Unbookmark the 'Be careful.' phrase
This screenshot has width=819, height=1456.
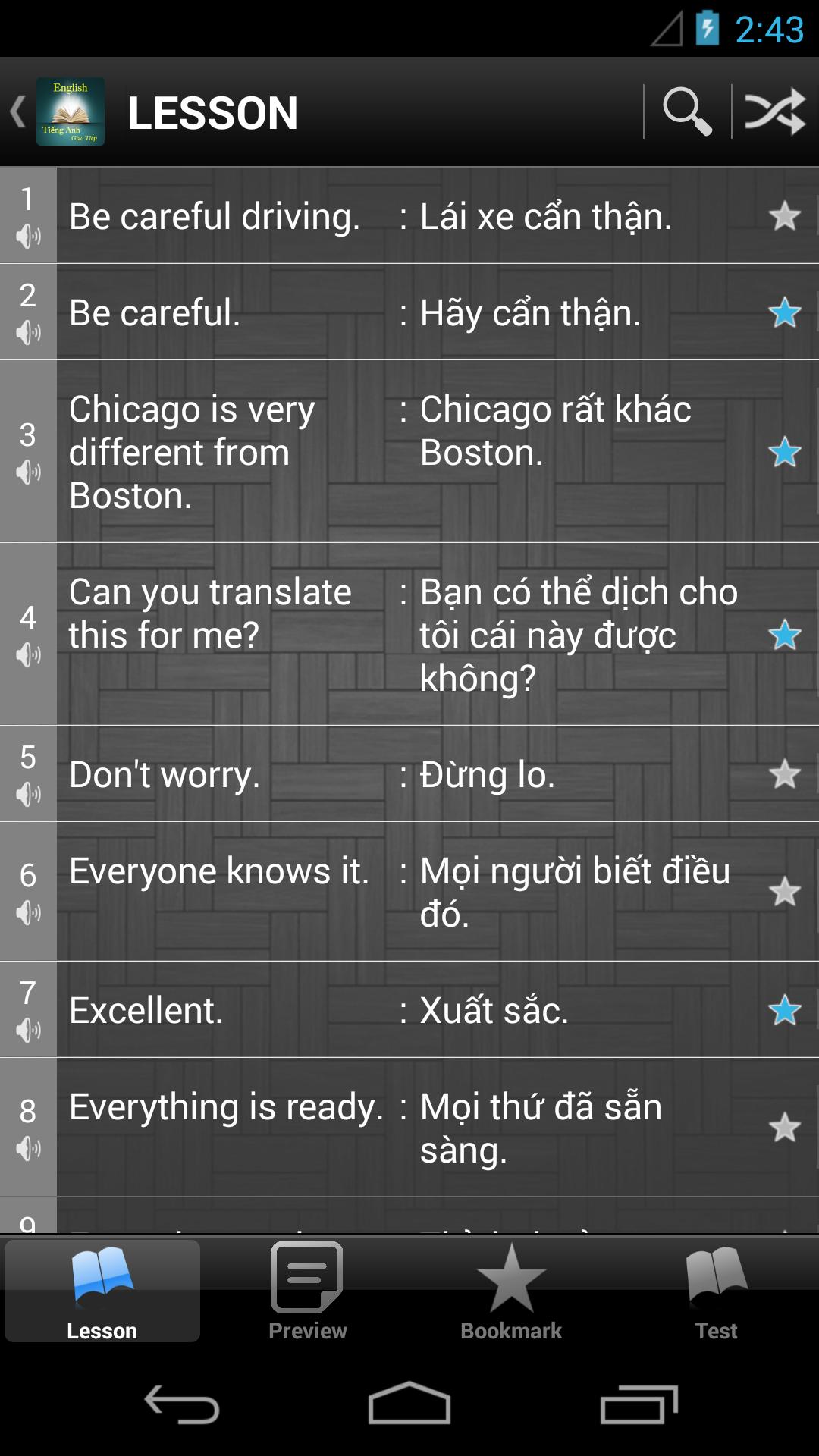[785, 312]
